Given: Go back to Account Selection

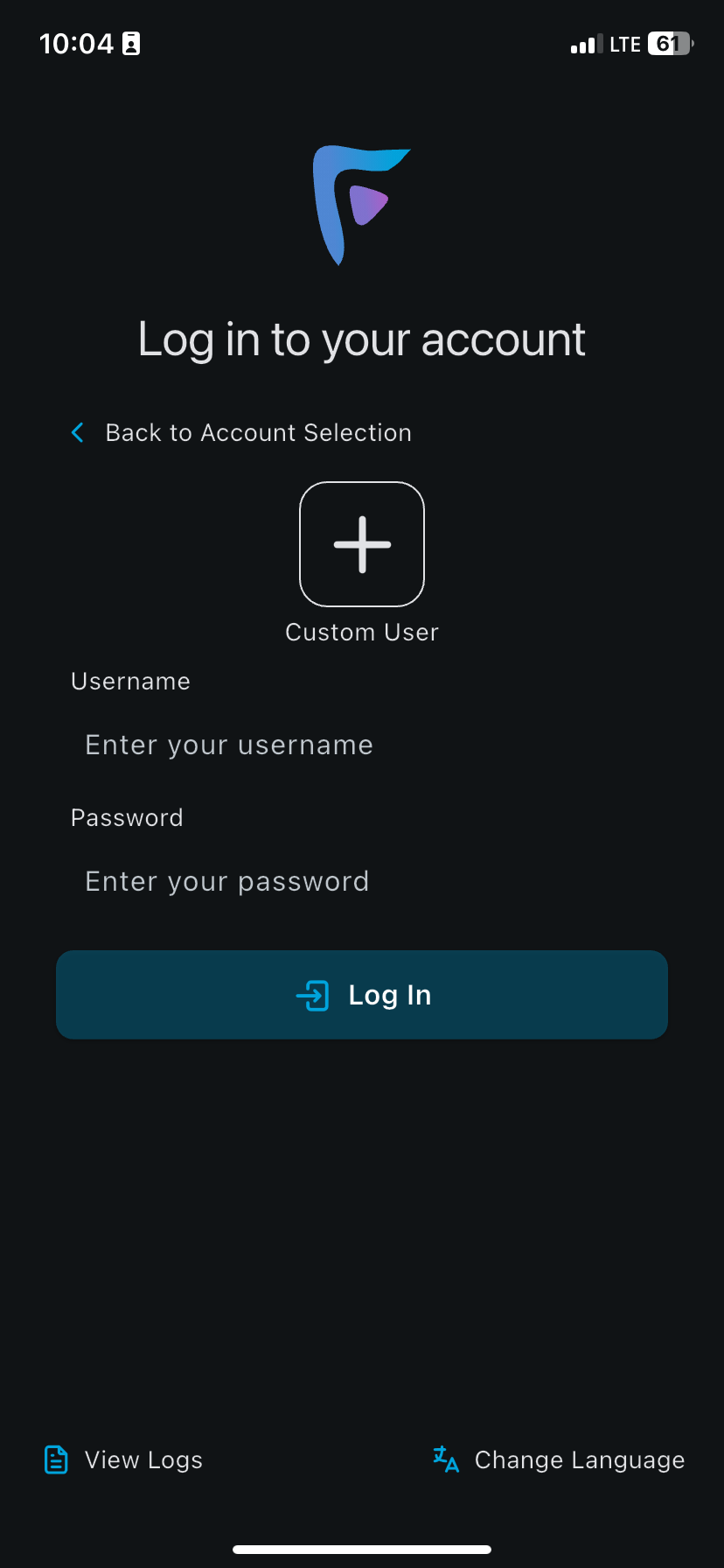Looking at the screenshot, I should click(241, 432).
